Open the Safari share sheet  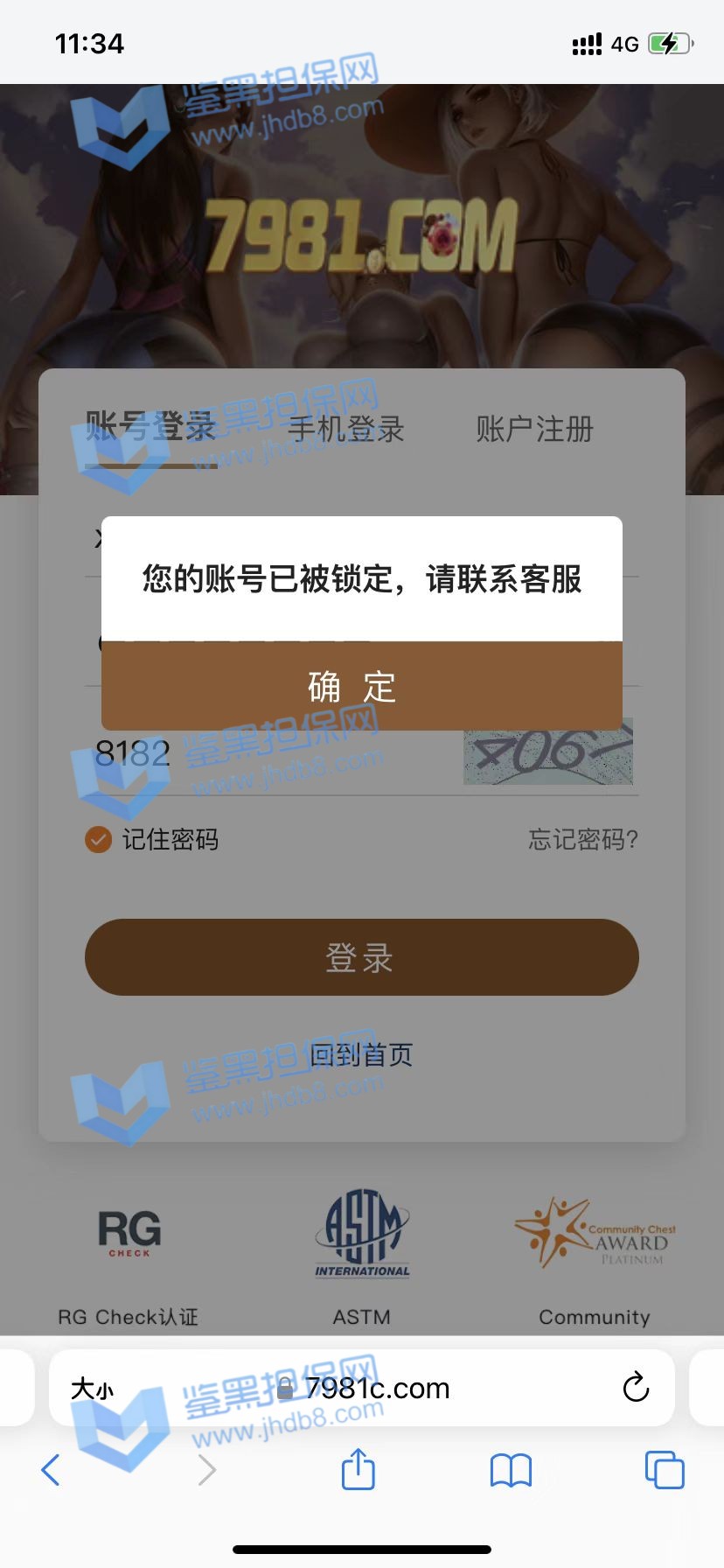point(358,1469)
